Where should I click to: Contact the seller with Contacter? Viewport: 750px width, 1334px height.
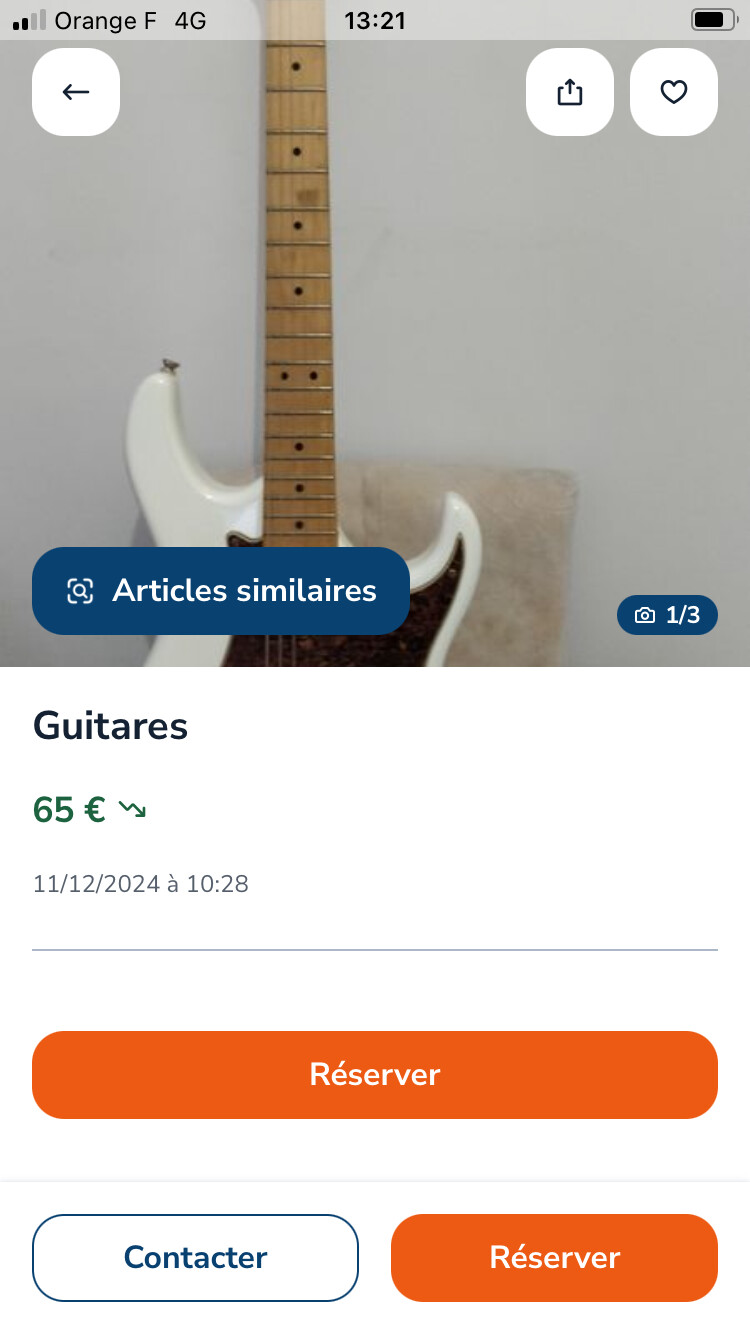(195, 1257)
